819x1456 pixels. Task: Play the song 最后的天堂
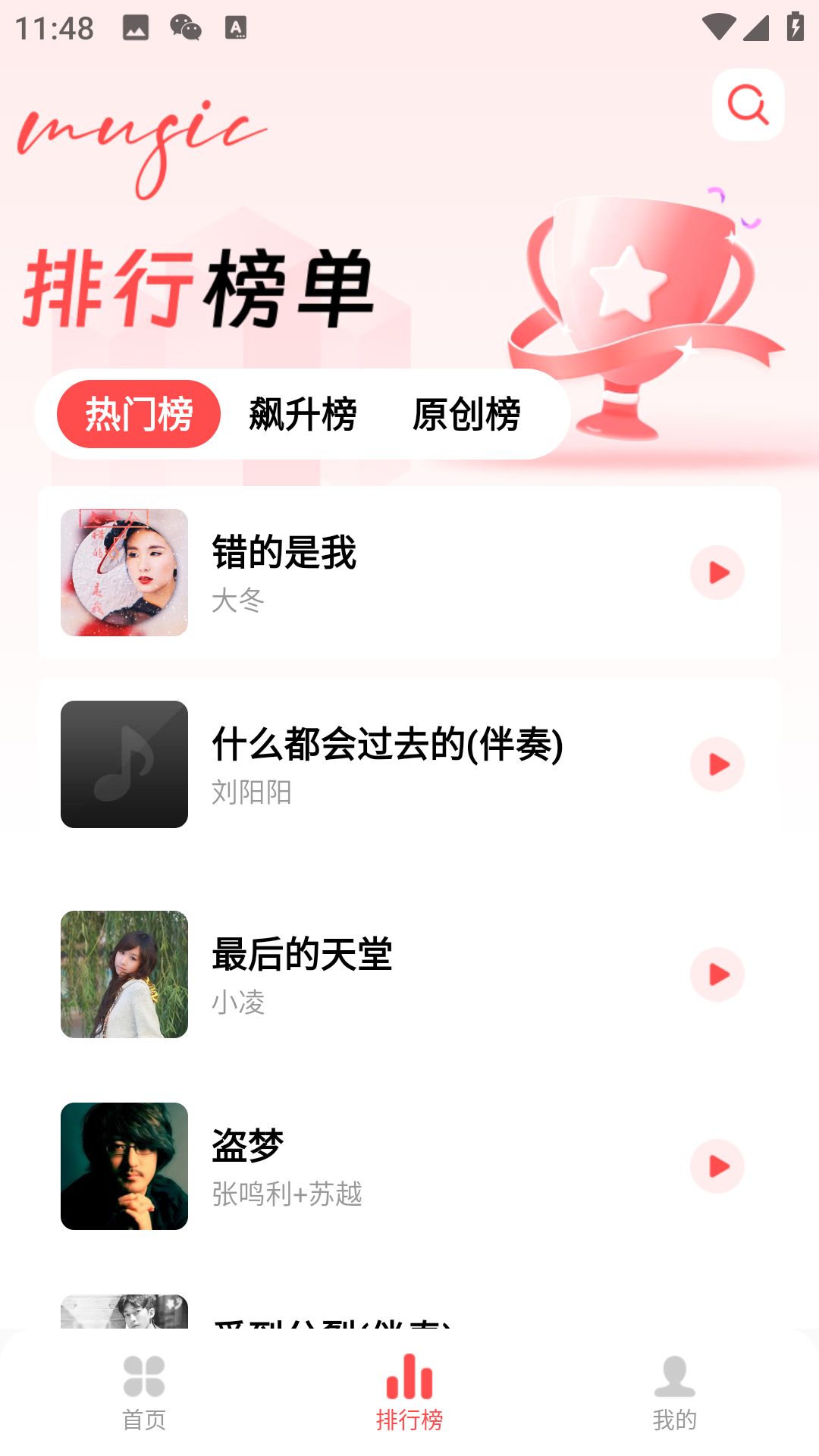pyautogui.click(x=717, y=974)
